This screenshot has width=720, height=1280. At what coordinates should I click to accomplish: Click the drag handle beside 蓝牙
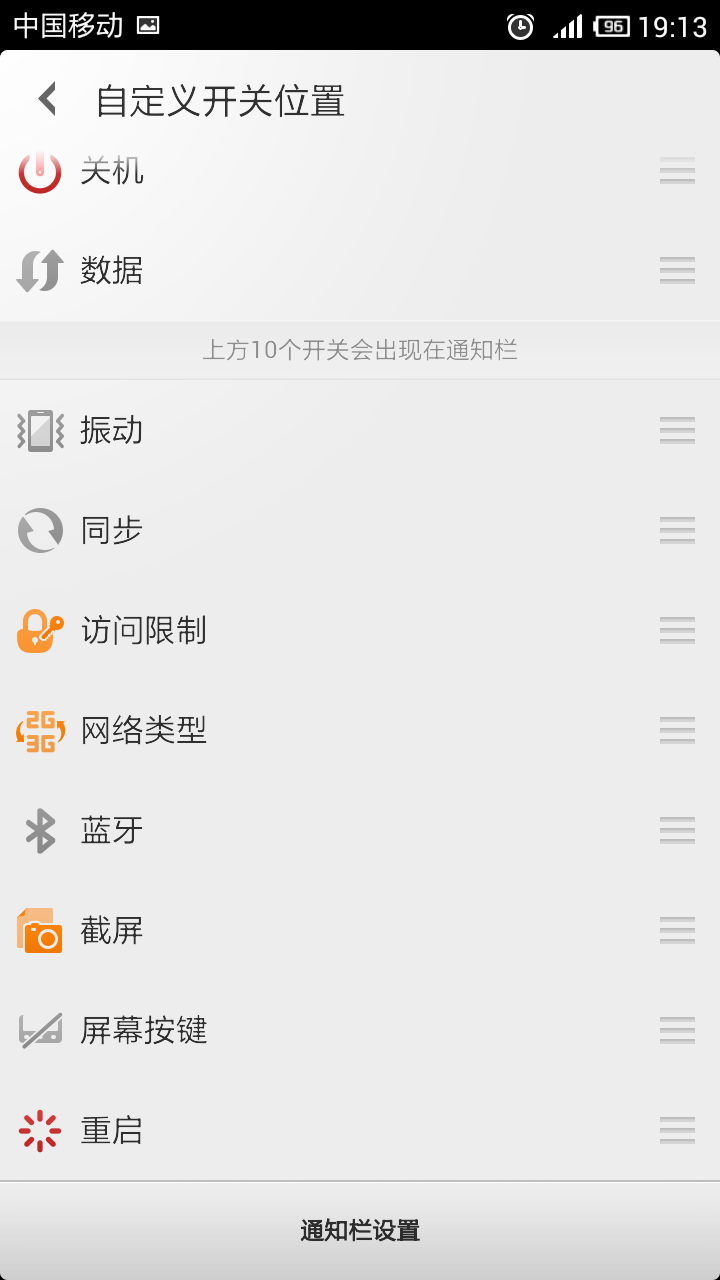[677, 830]
